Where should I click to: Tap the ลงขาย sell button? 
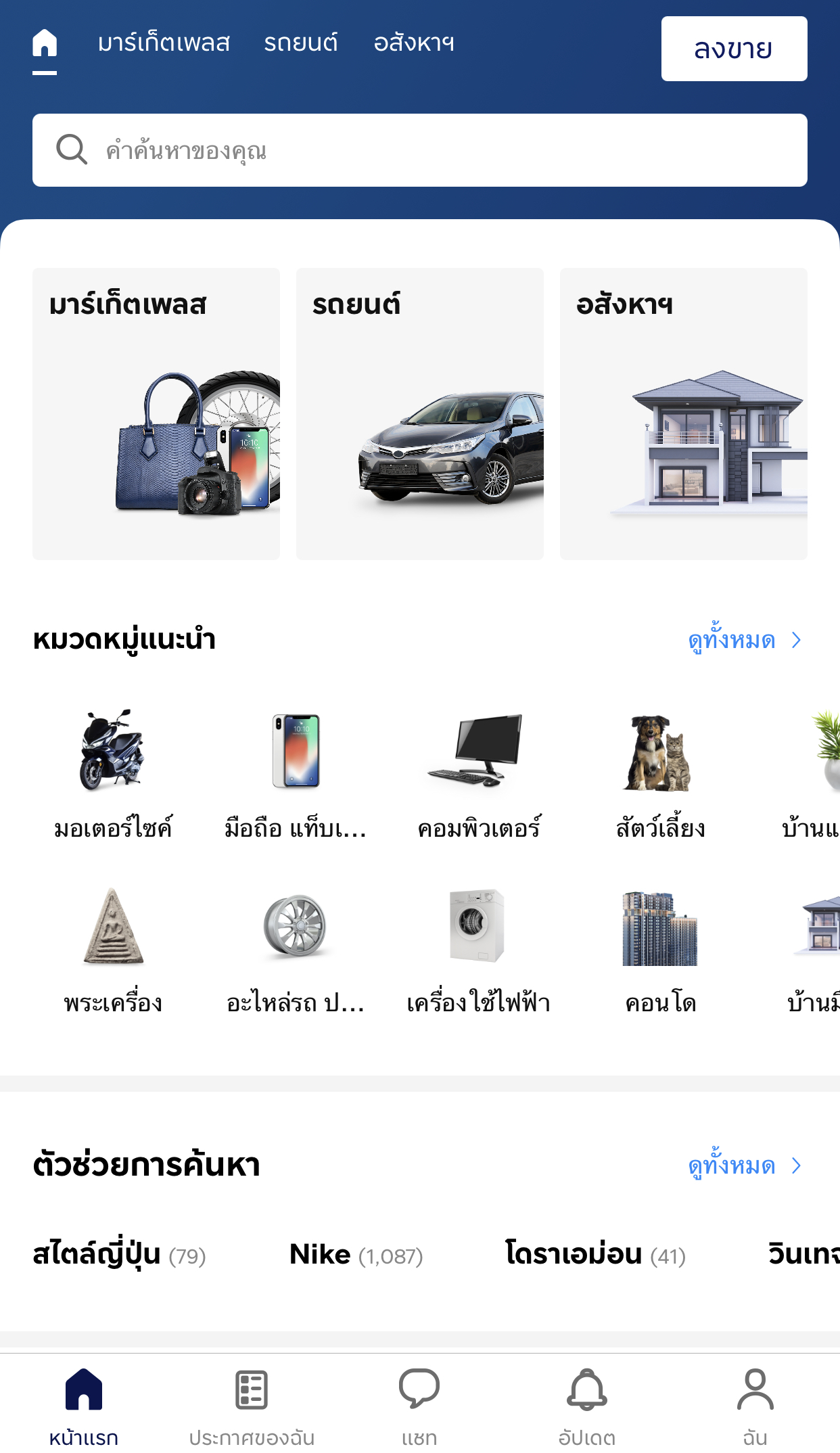click(734, 49)
